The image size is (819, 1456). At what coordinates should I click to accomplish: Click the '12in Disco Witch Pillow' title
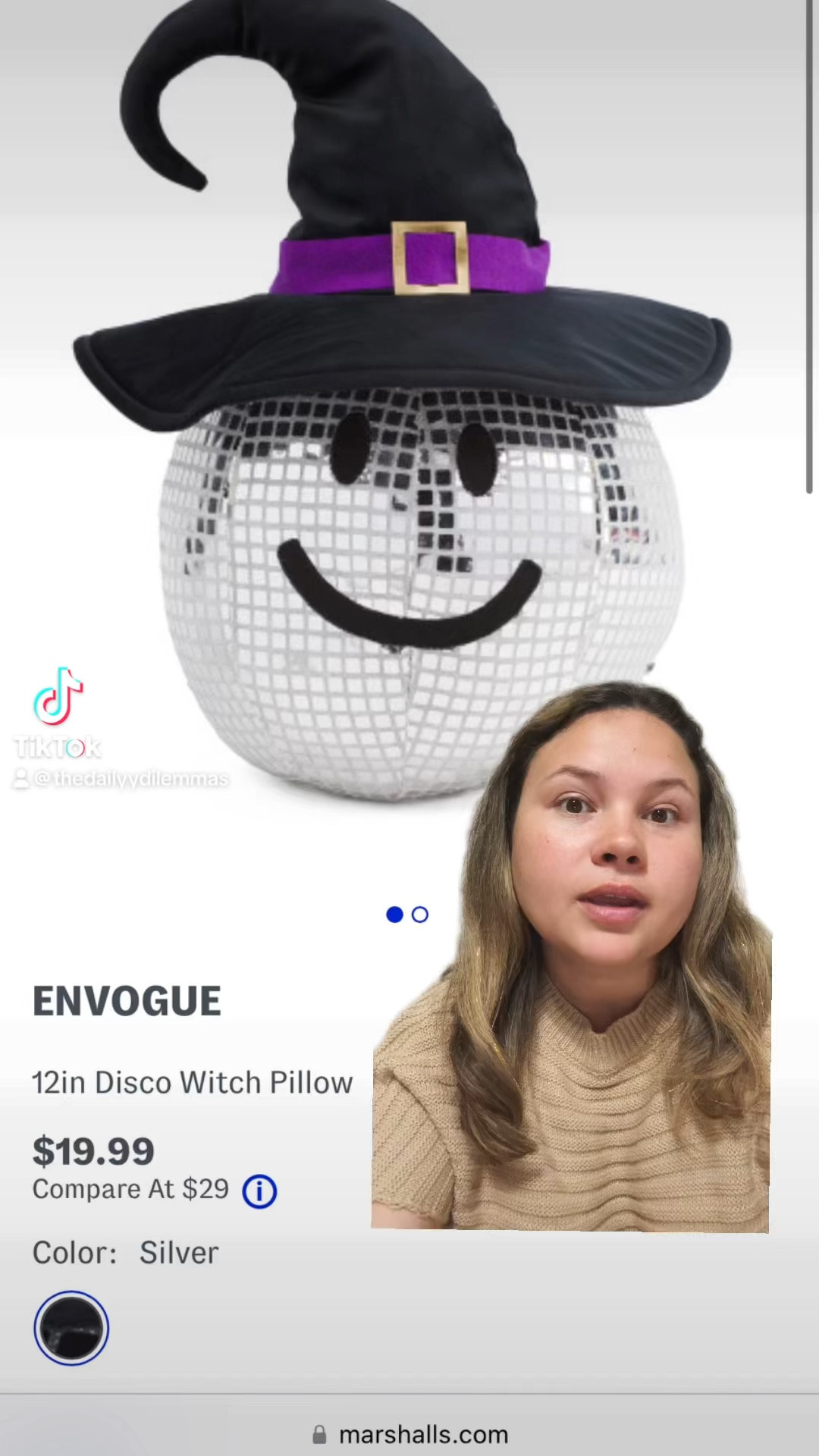point(193,1082)
